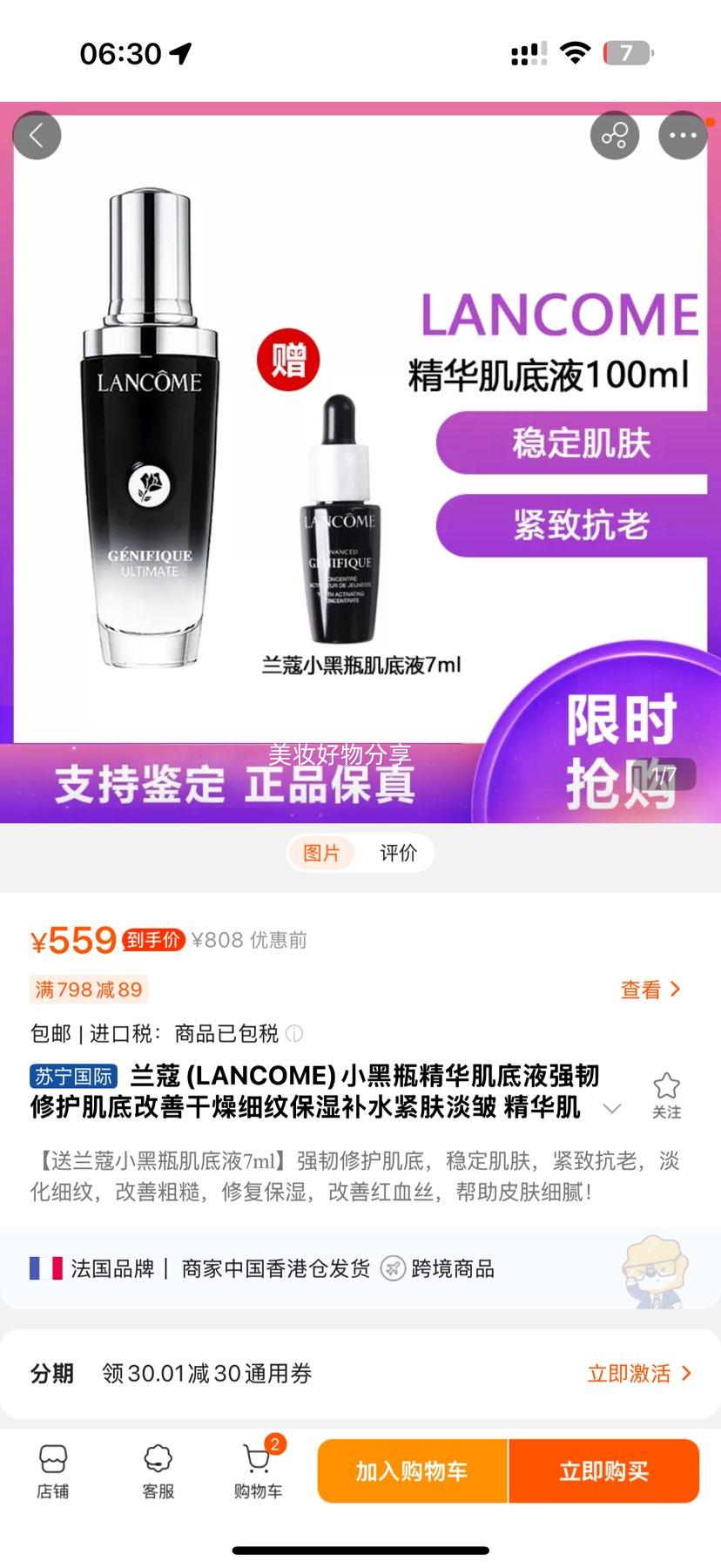The image size is (721, 1568).
Task: Click the more options ellipsis icon
Action: click(x=684, y=135)
